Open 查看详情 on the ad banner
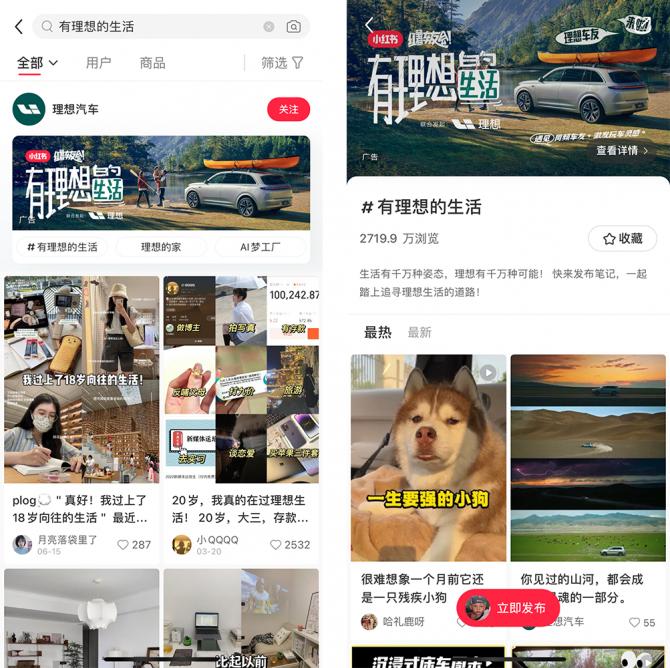Viewport: 670px width, 668px height. pyautogui.click(x=622, y=151)
